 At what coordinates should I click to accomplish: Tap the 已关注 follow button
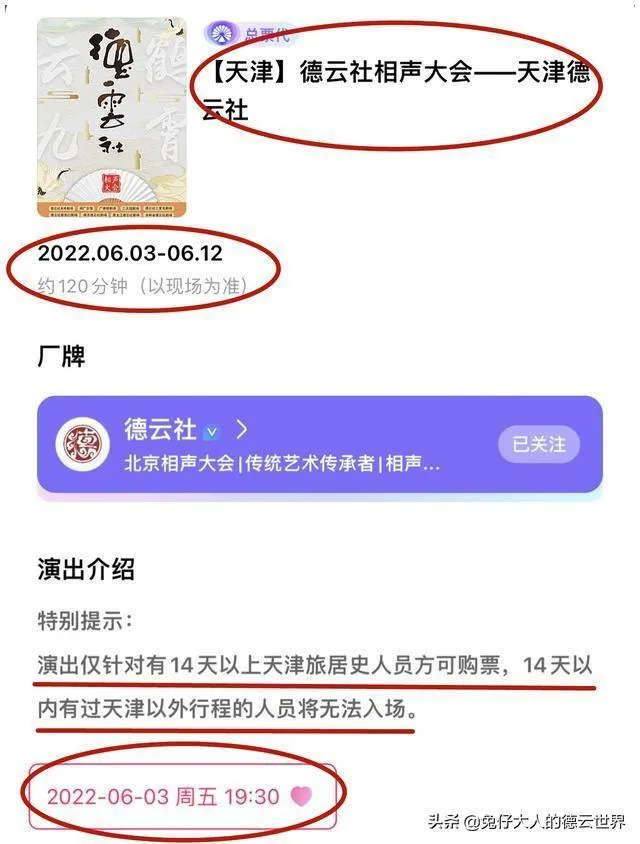539,443
